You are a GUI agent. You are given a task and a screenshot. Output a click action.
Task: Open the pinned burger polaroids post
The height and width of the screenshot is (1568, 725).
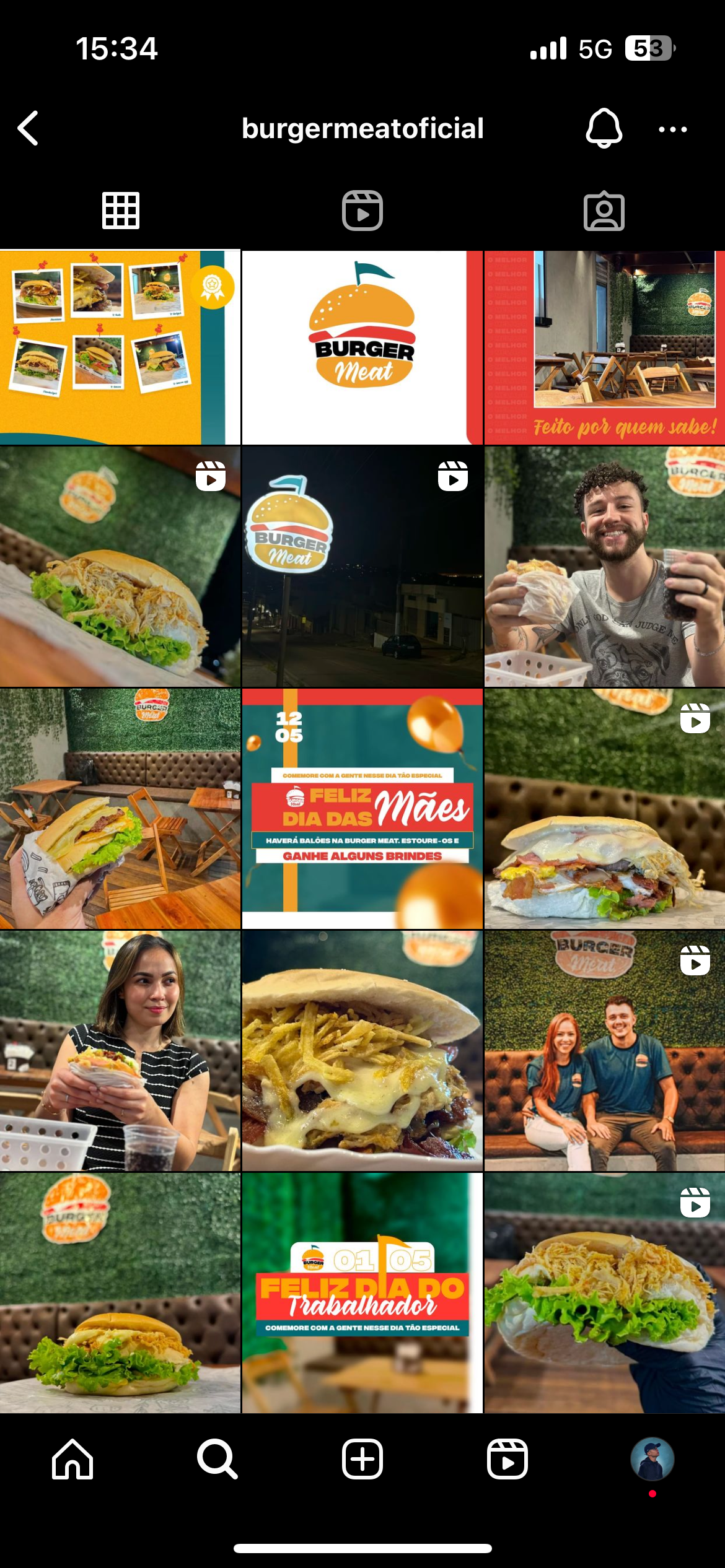(x=120, y=347)
